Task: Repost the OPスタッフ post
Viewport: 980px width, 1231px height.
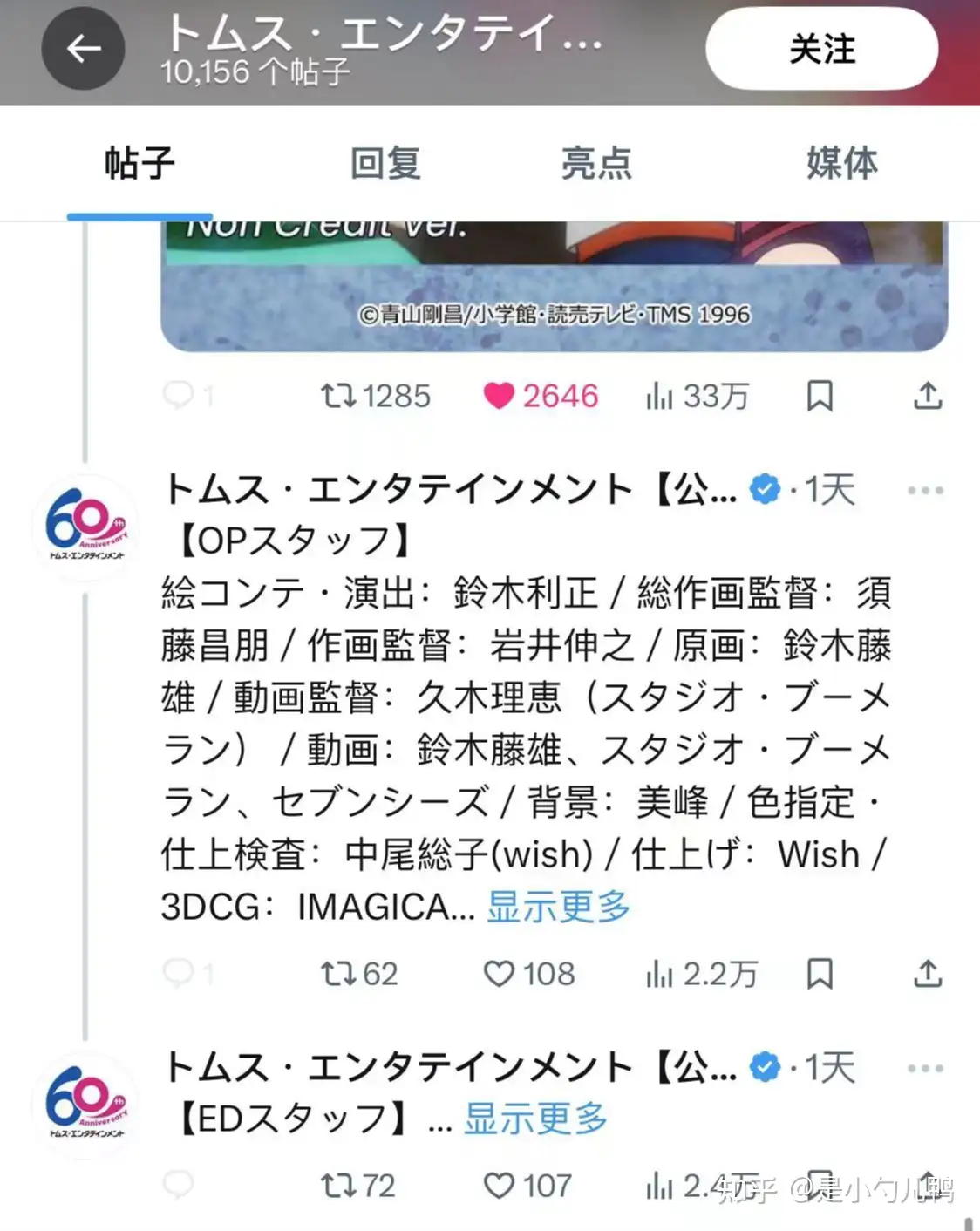Action: coord(338,973)
